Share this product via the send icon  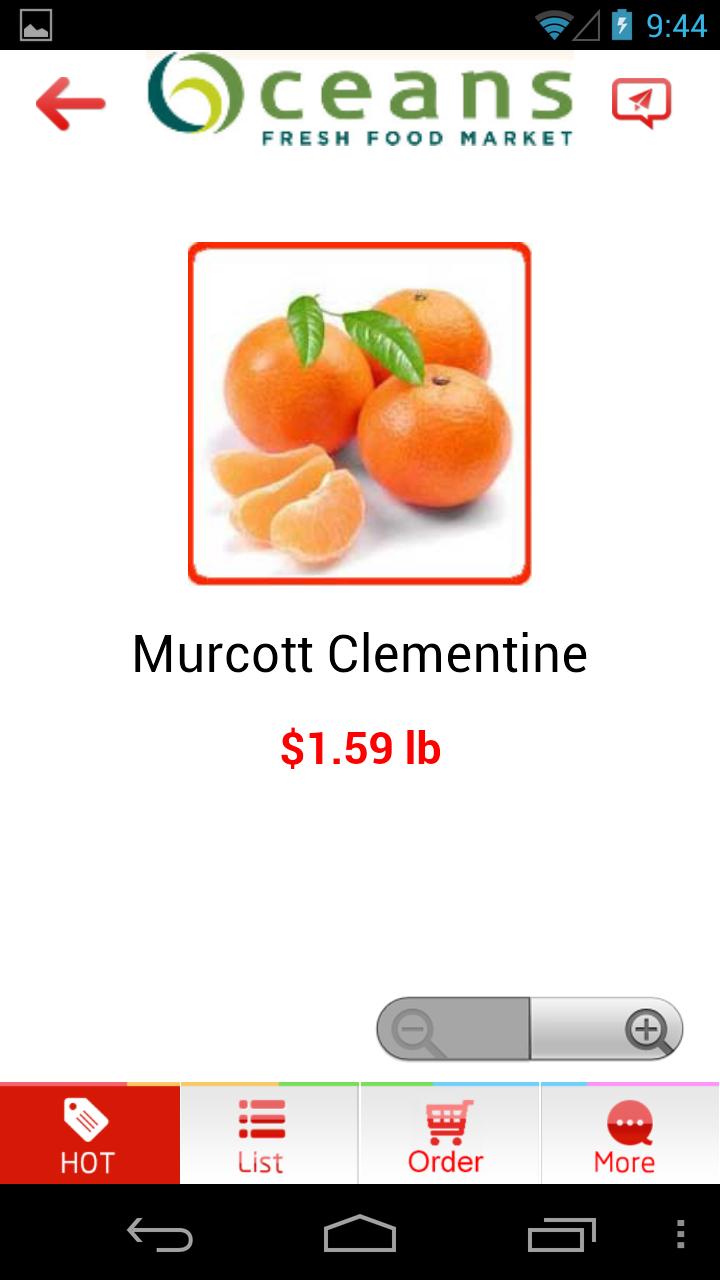(641, 102)
